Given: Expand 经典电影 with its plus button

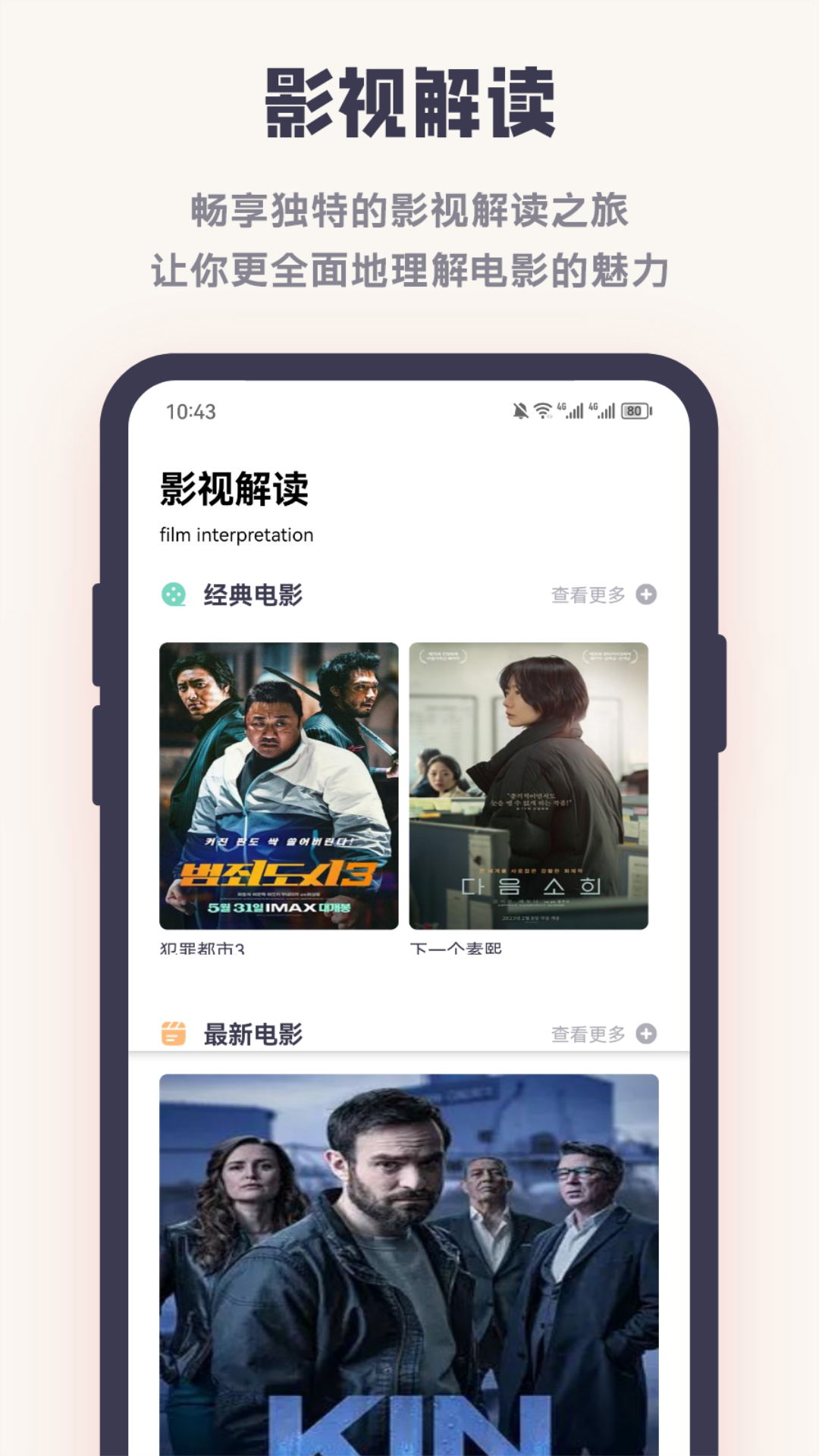Looking at the screenshot, I should (645, 597).
